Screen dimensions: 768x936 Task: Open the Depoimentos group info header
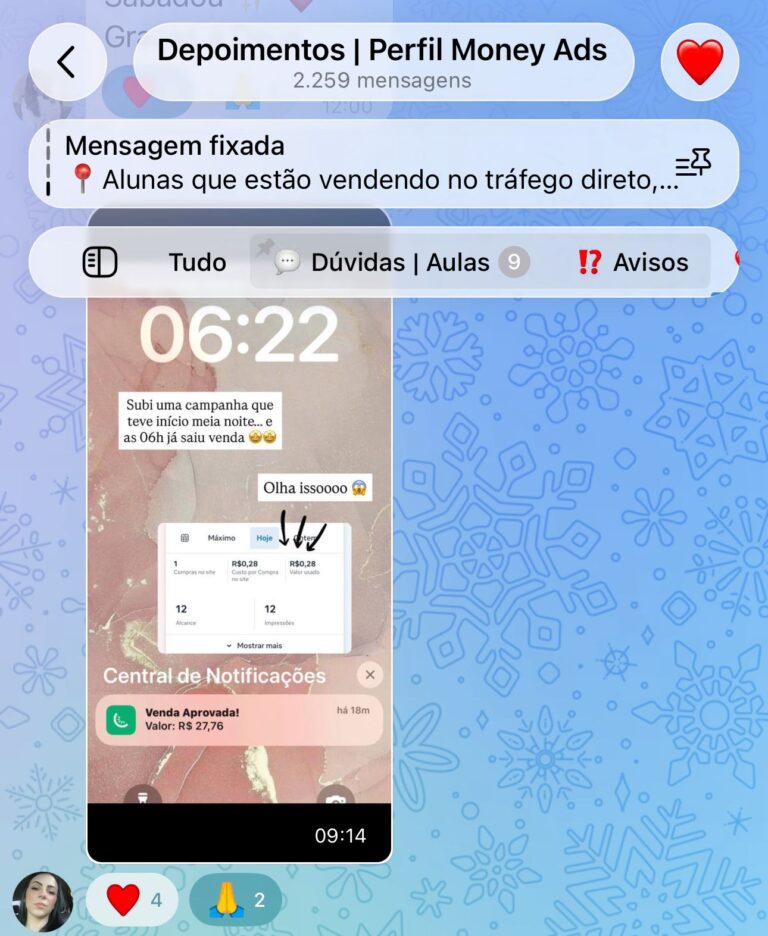pyautogui.click(x=383, y=62)
